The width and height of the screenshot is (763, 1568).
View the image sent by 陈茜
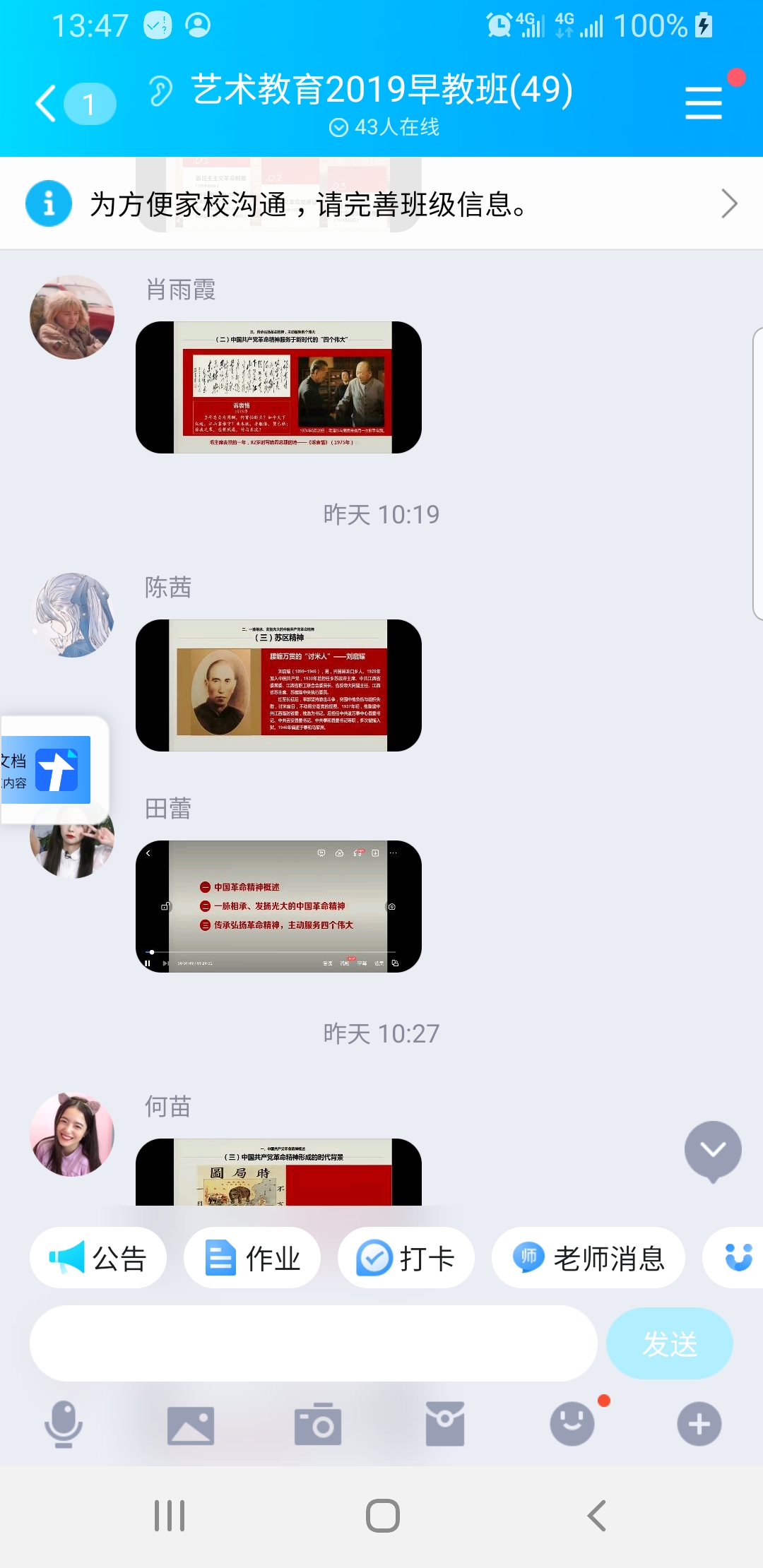[x=278, y=685]
